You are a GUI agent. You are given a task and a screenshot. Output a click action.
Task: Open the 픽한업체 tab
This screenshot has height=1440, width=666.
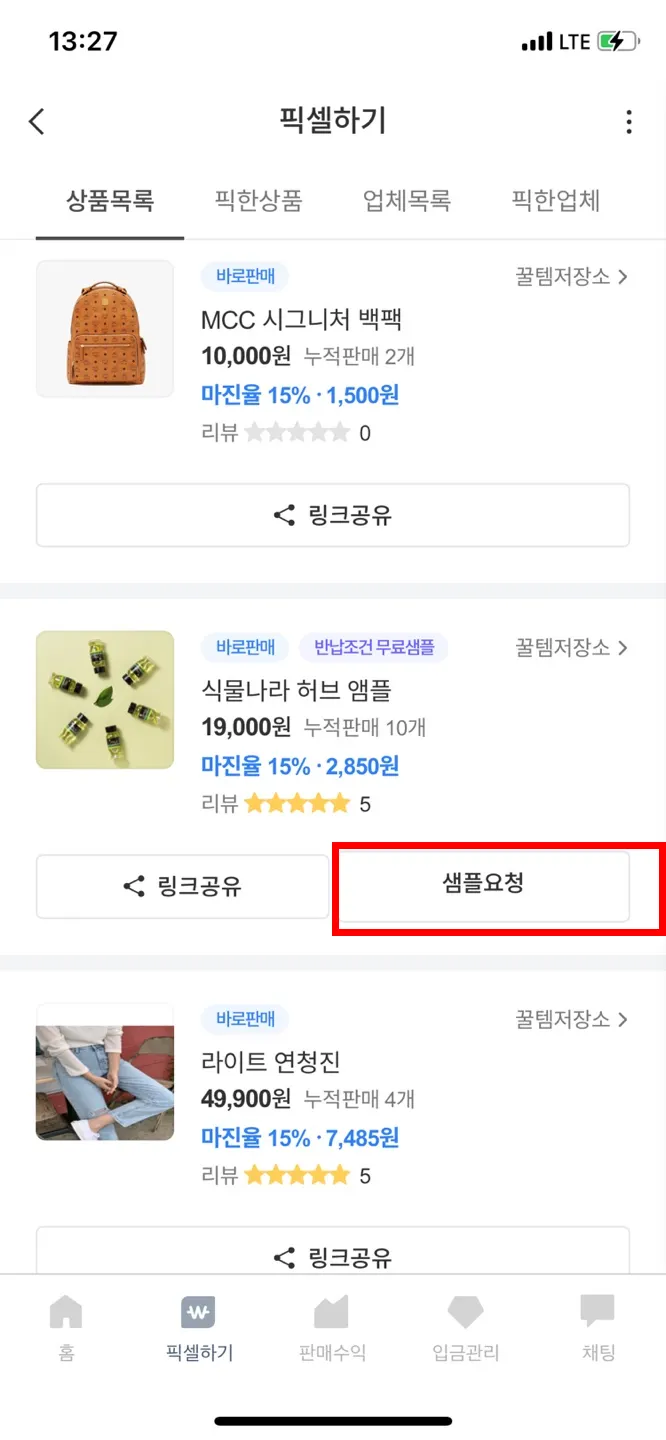(x=555, y=201)
